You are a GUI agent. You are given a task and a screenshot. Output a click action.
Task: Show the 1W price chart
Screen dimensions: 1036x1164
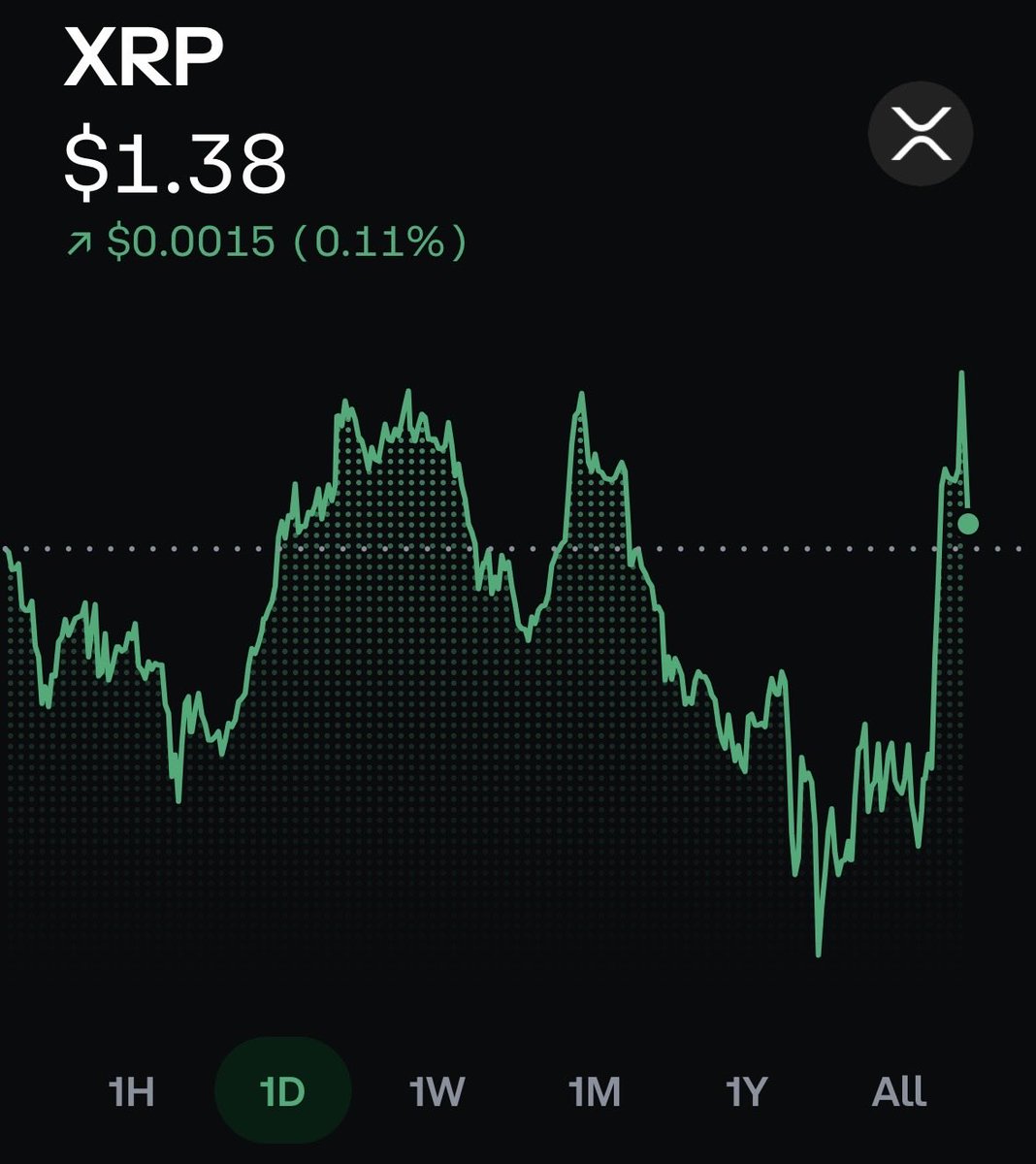(x=437, y=1092)
